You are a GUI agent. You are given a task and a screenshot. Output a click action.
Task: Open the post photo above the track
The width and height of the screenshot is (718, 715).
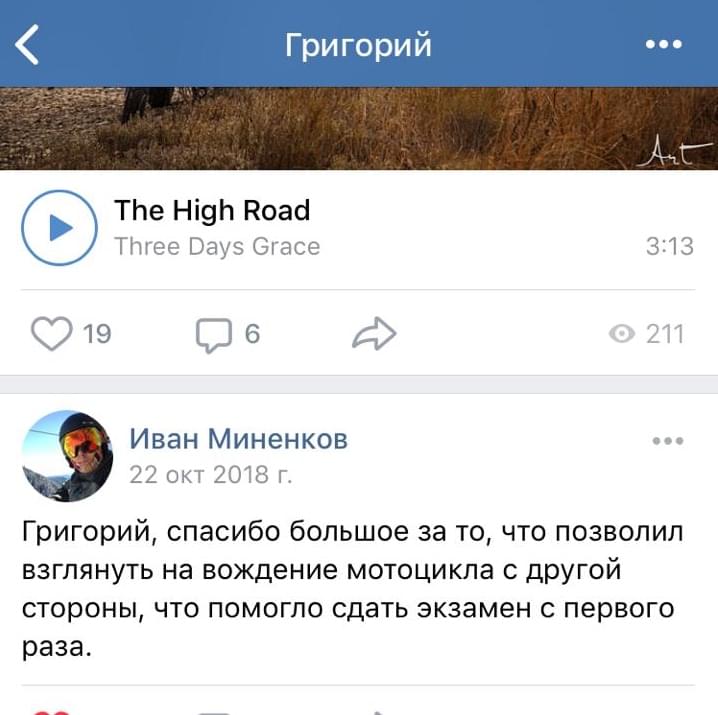[x=359, y=128]
